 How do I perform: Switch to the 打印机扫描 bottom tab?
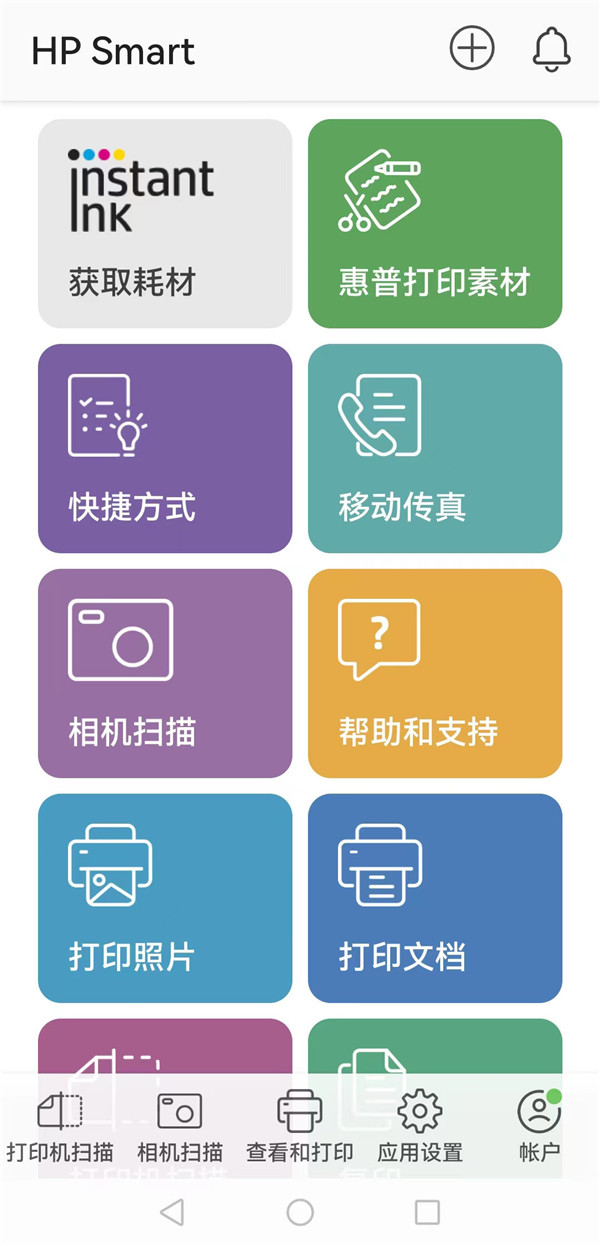click(60, 1128)
